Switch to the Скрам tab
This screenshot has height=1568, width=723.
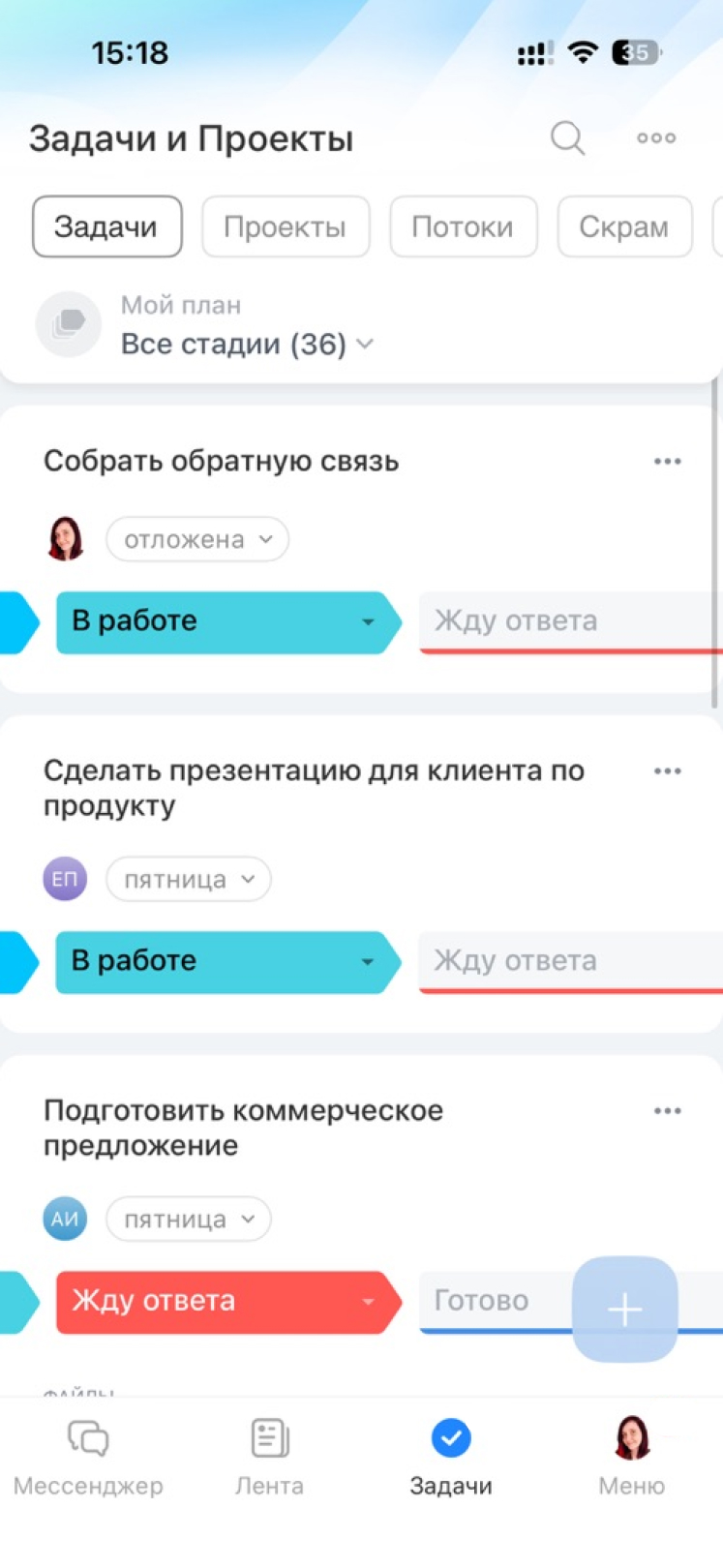point(624,226)
